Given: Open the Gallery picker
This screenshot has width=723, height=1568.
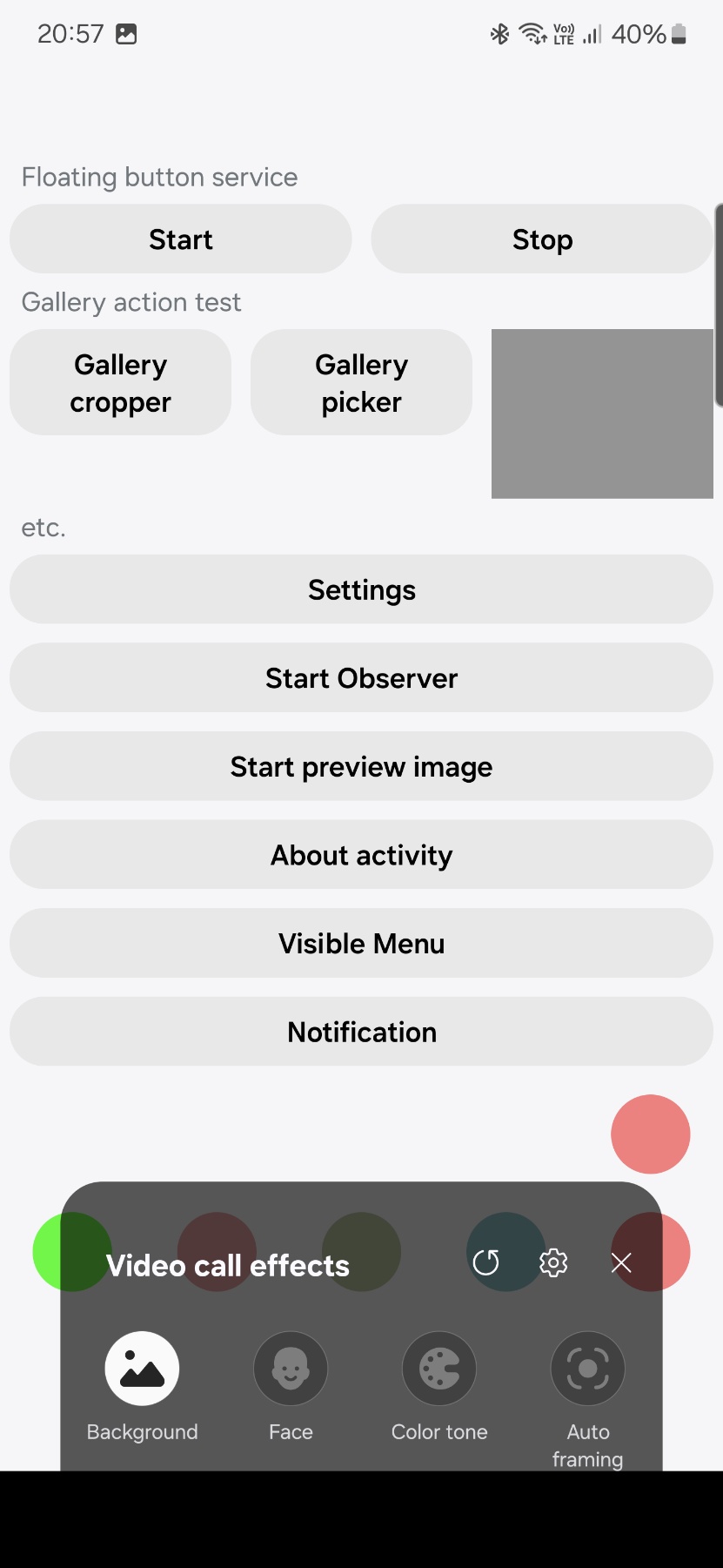Looking at the screenshot, I should pos(360,382).
